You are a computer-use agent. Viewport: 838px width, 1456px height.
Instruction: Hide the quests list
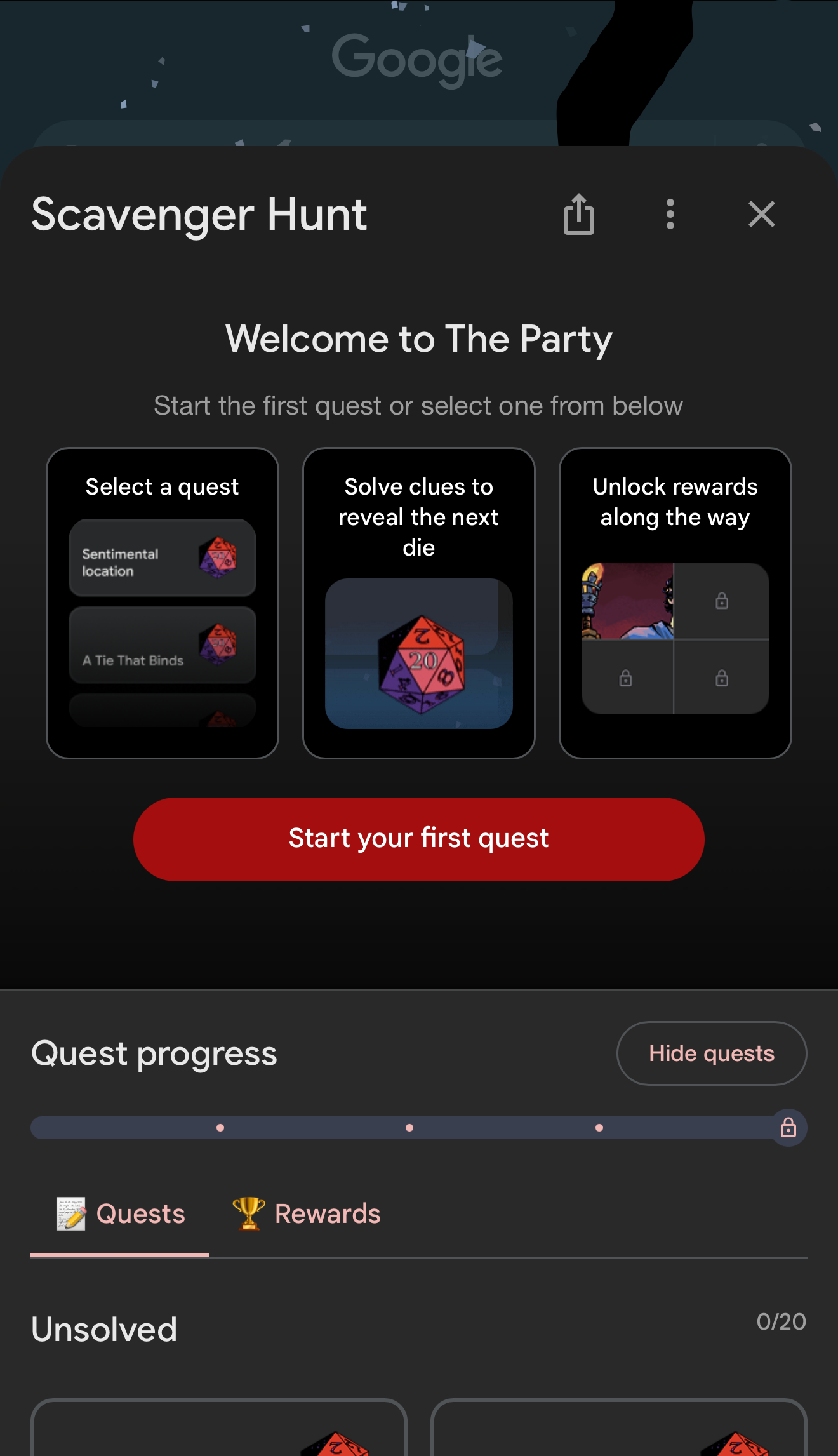pyautogui.click(x=711, y=1053)
